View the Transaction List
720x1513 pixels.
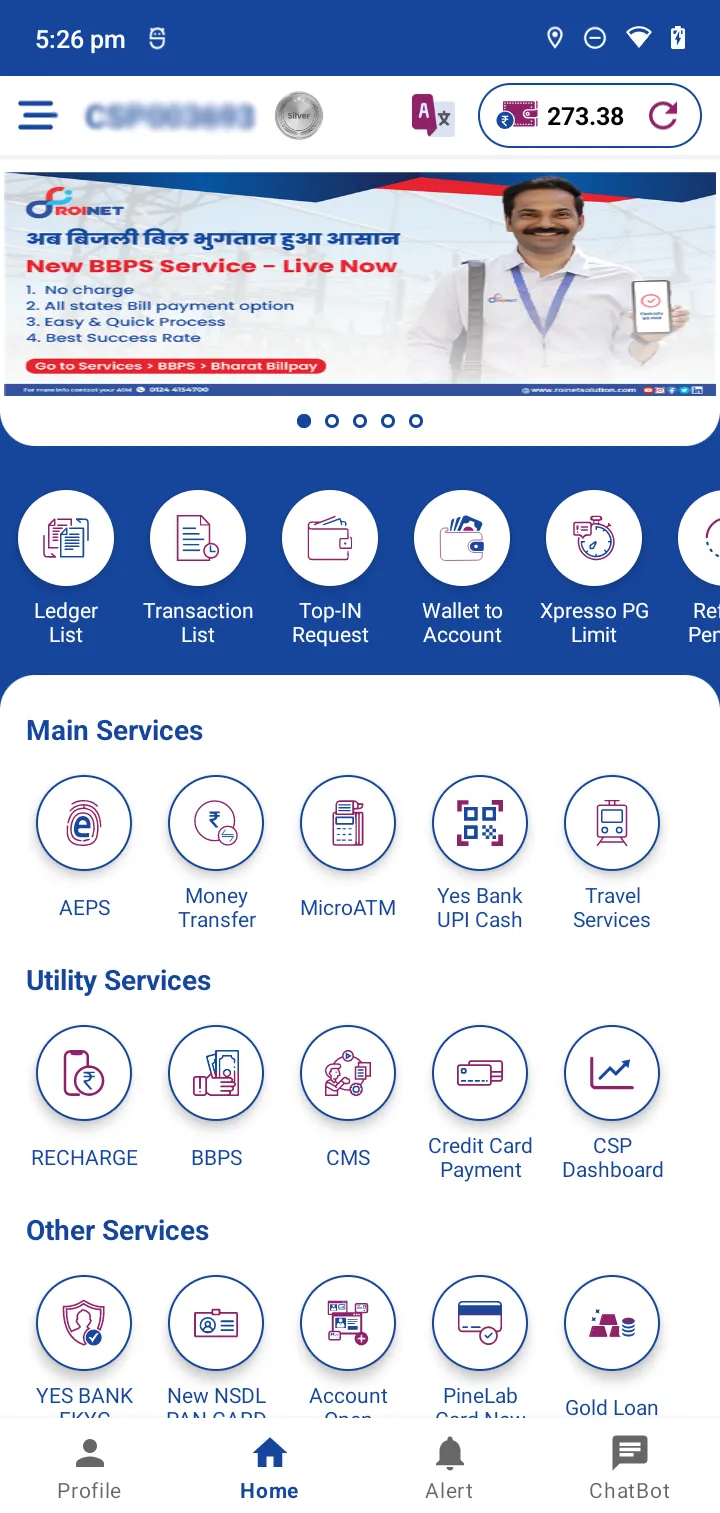(x=198, y=539)
